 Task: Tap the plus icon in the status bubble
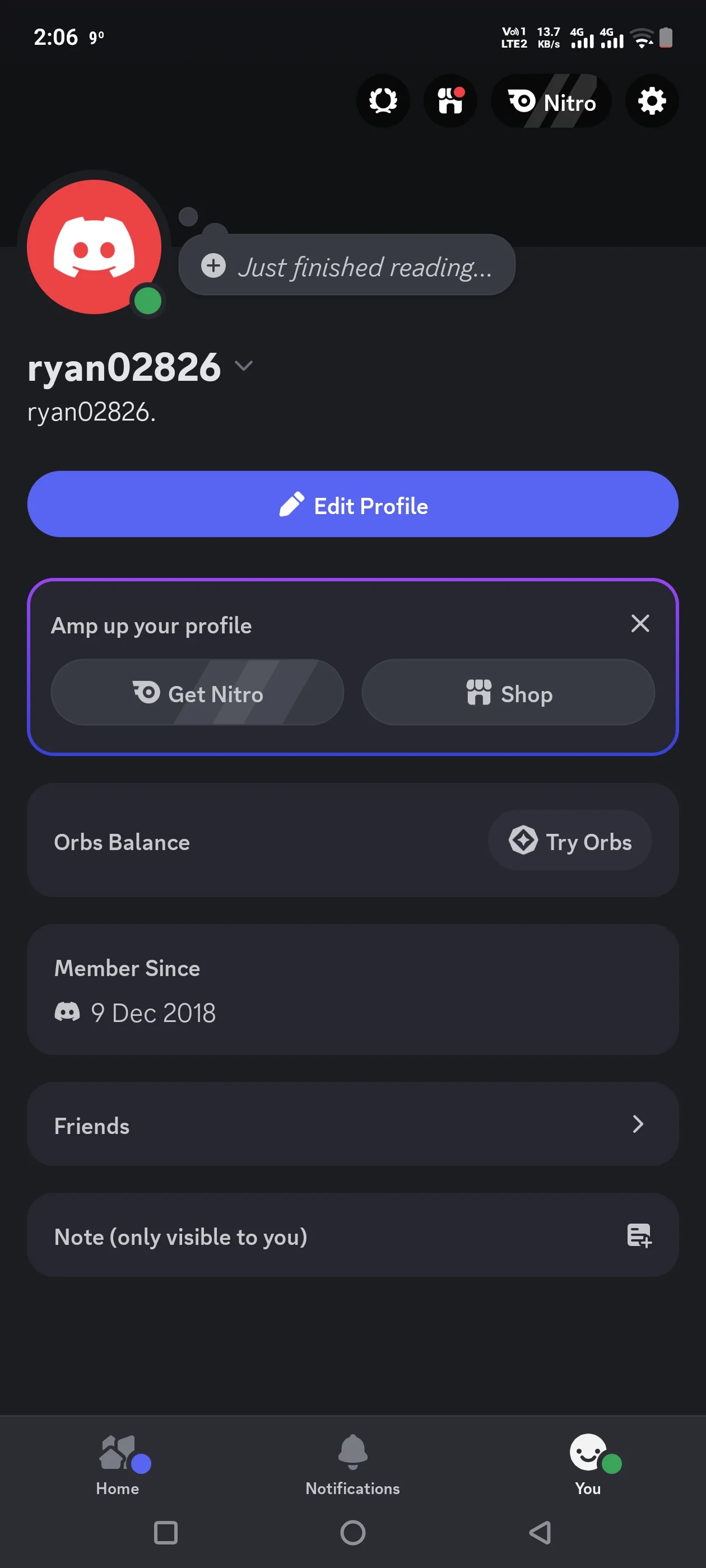(x=212, y=267)
